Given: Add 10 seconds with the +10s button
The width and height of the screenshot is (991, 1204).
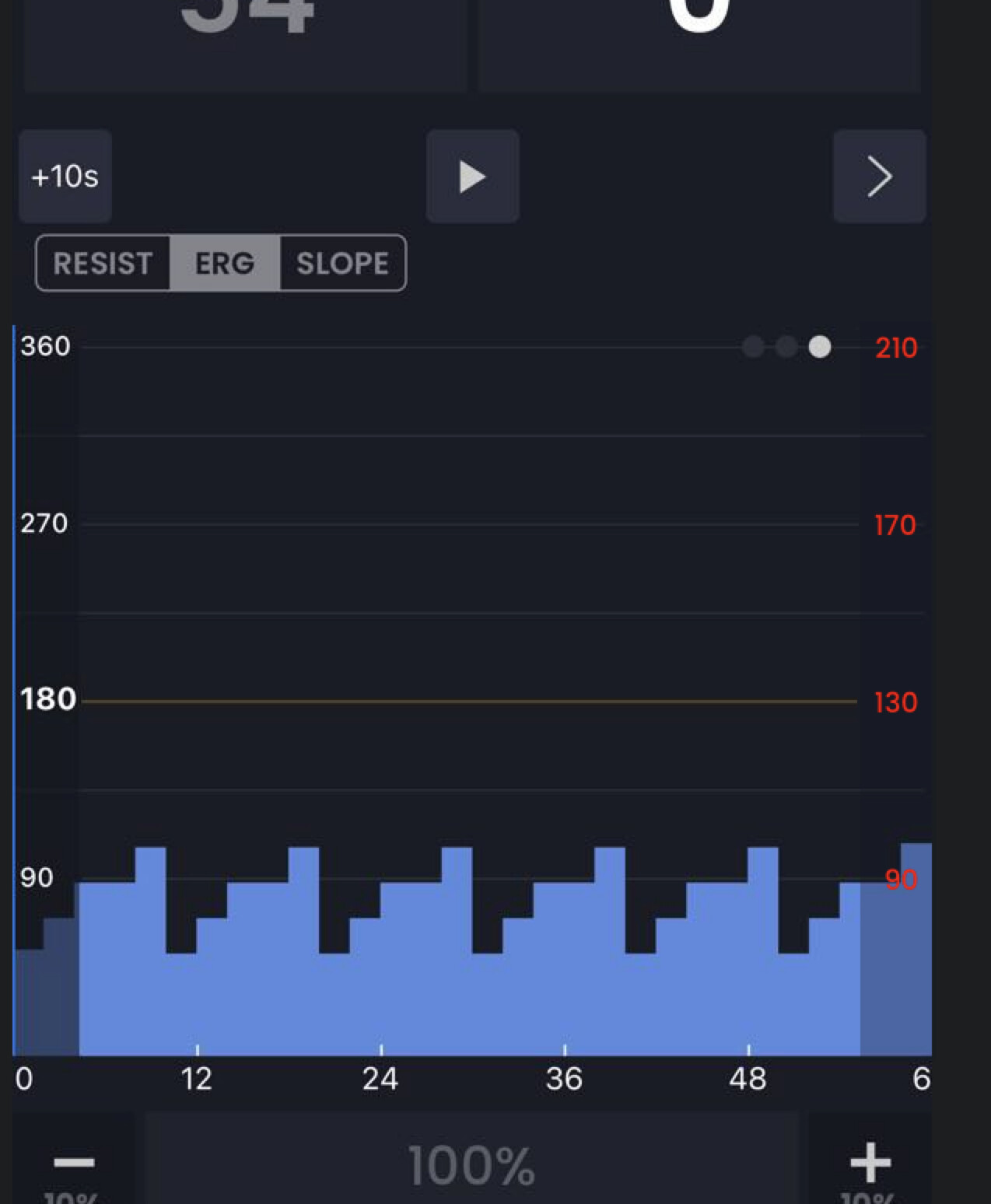Looking at the screenshot, I should 65,177.
